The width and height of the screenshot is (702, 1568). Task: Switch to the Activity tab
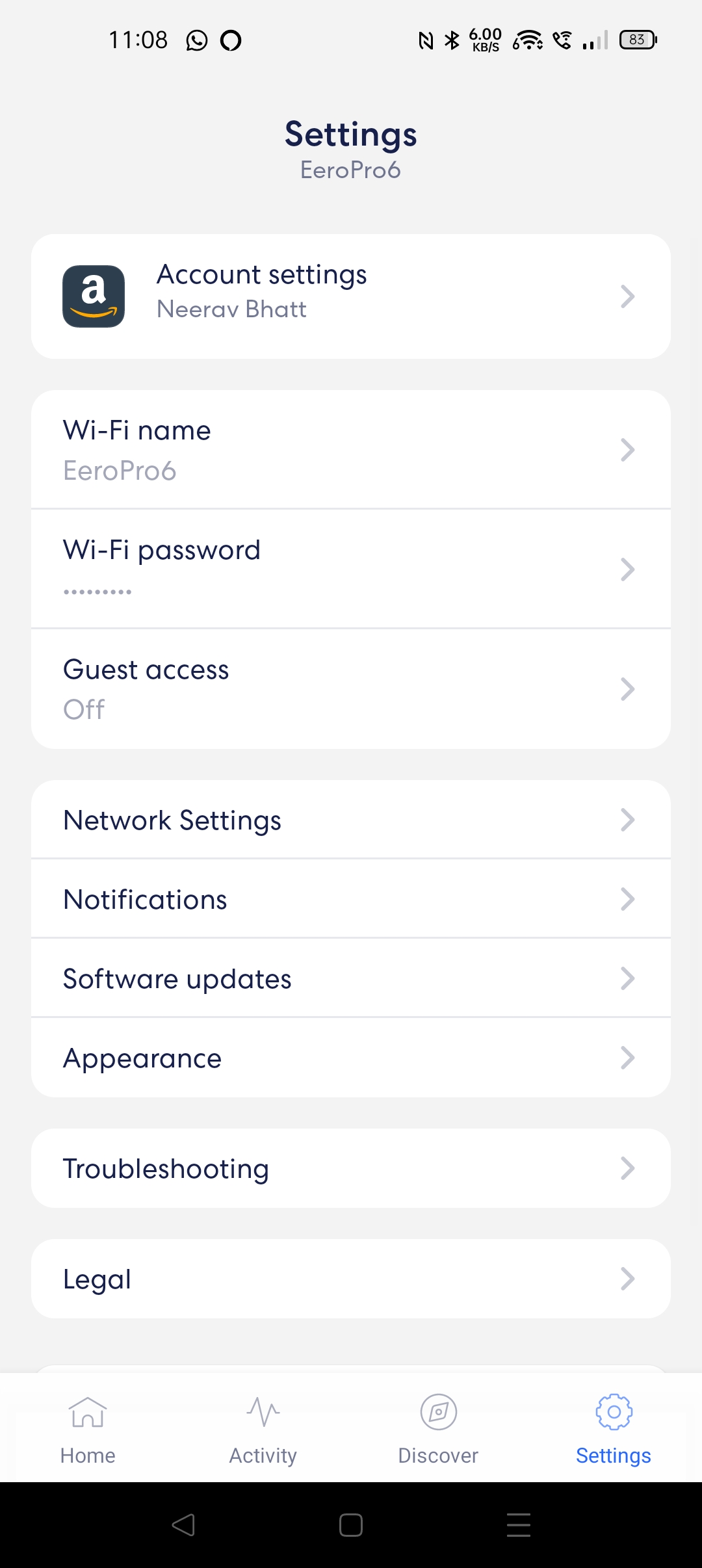(x=263, y=1429)
